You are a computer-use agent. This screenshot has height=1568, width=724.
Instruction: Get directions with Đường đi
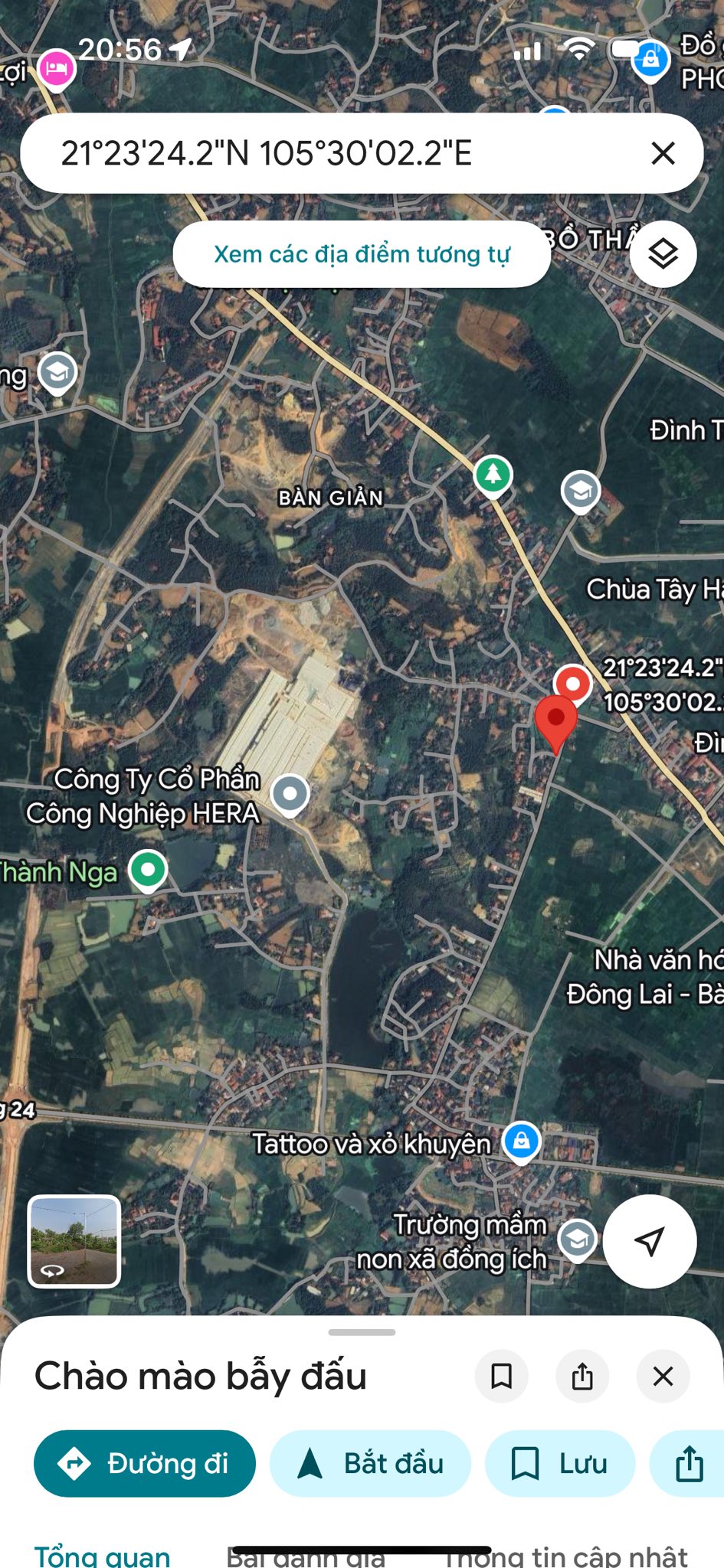pos(145,1463)
